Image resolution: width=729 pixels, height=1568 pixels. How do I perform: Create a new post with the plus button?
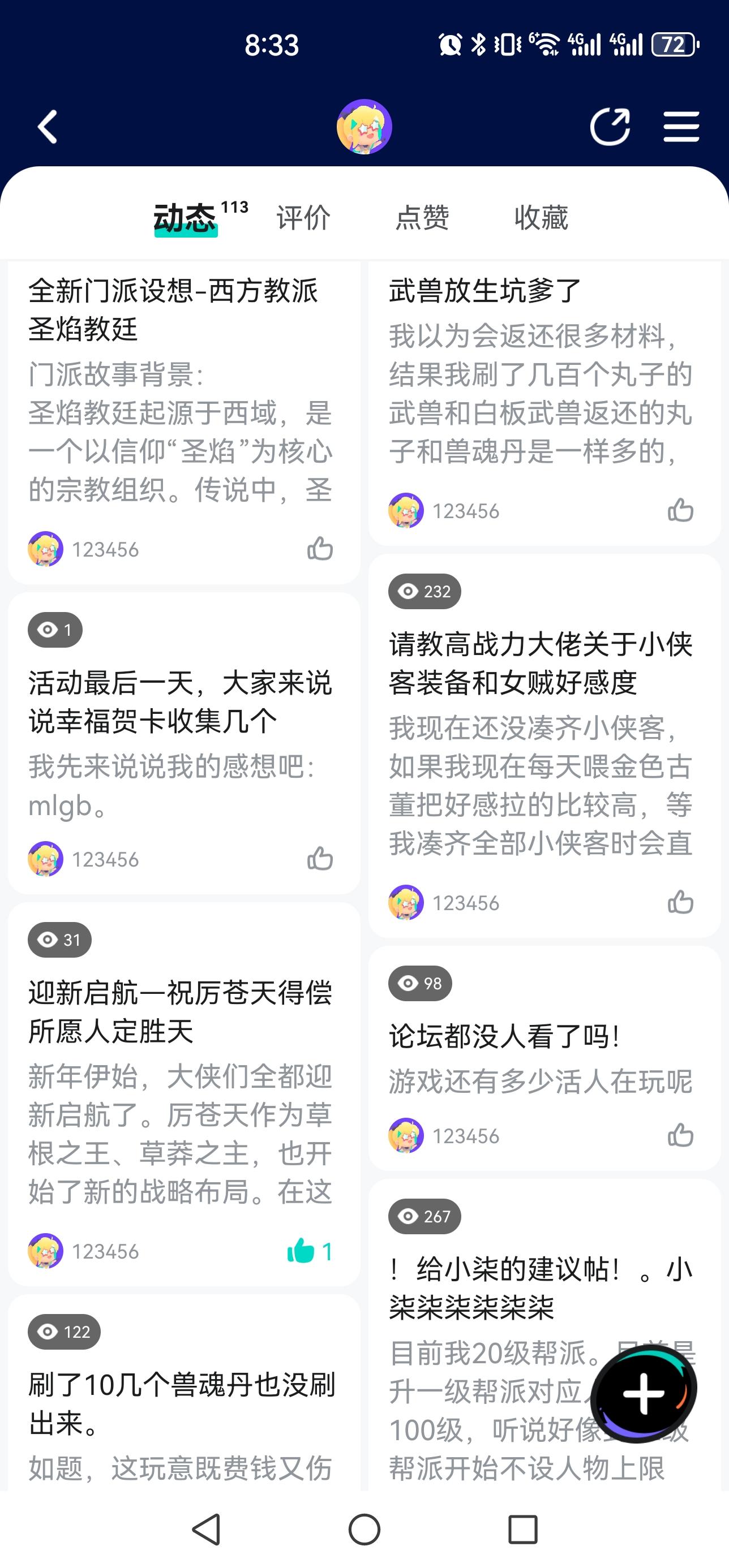pos(644,1393)
